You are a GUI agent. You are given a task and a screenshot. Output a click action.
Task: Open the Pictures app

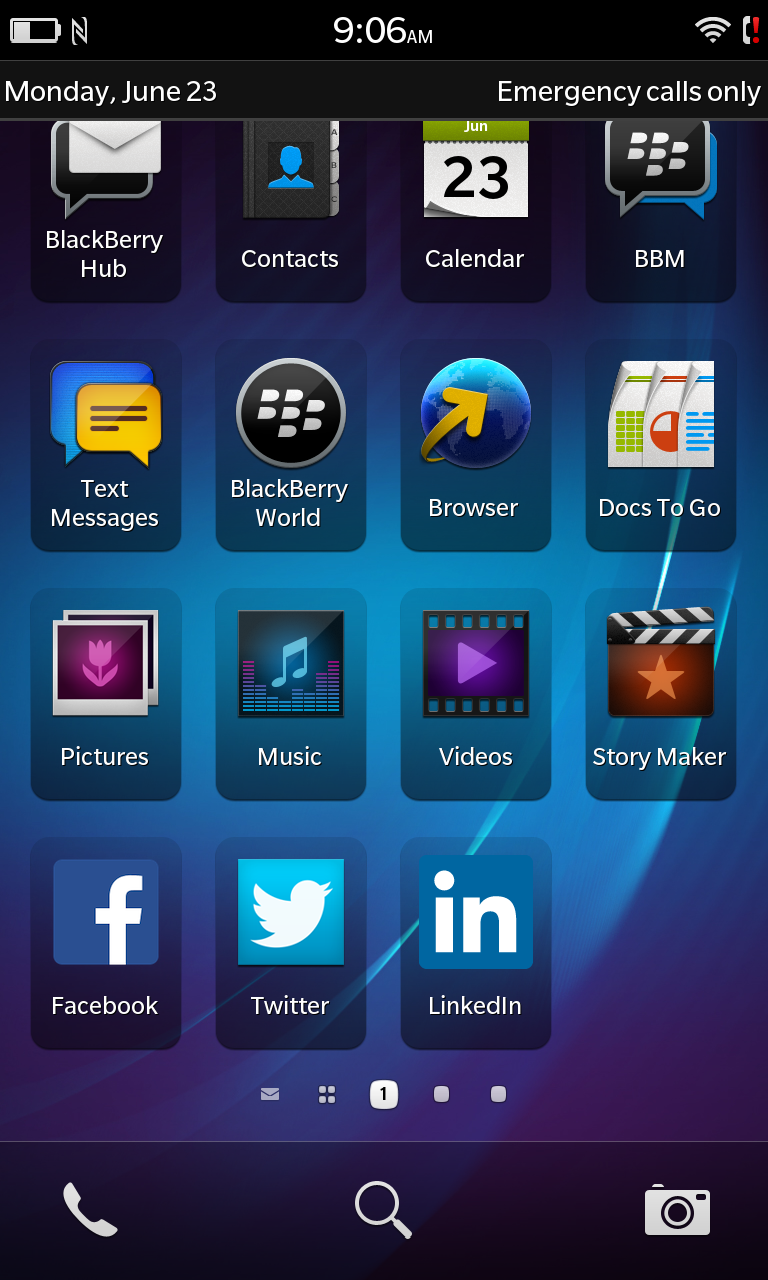click(x=106, y=694)
